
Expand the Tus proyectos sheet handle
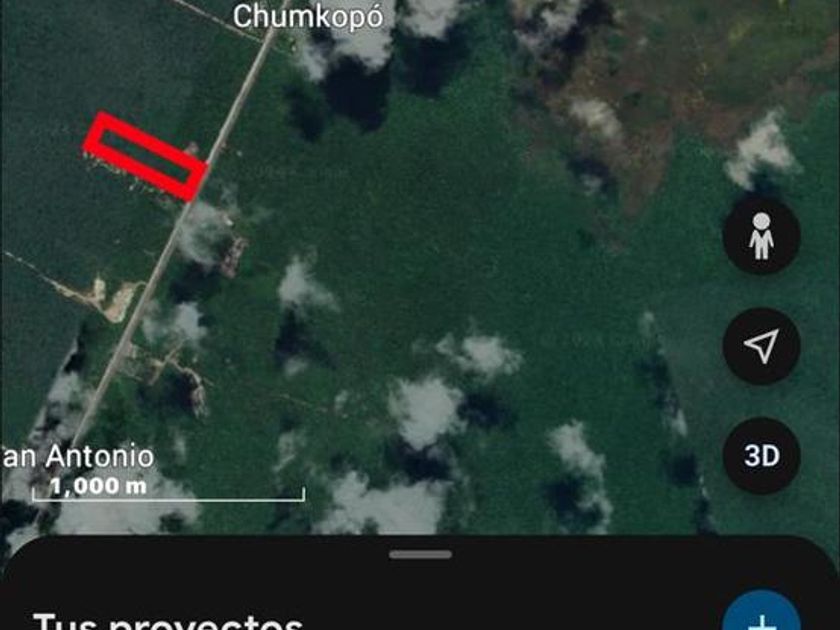[420, 554]
